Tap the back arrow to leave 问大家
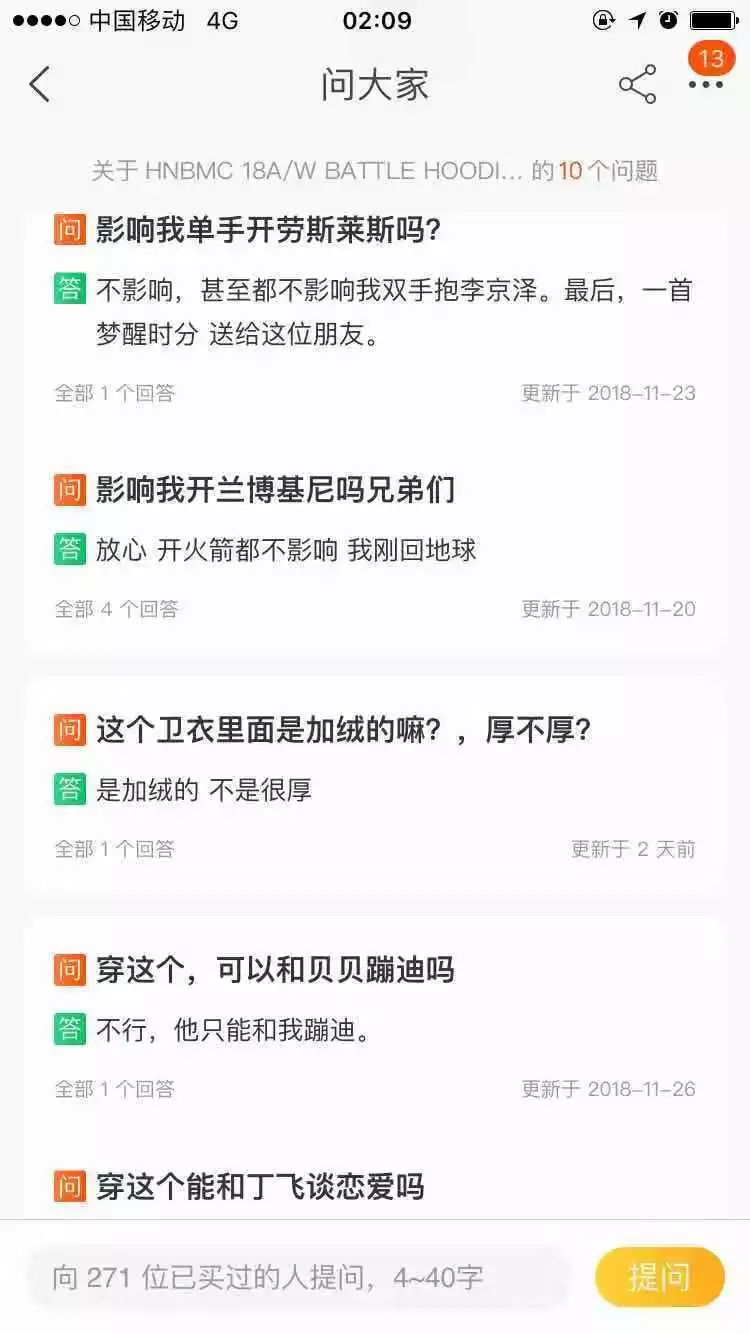The width and height of the screenshot is (750, 1334). [40, 84]
